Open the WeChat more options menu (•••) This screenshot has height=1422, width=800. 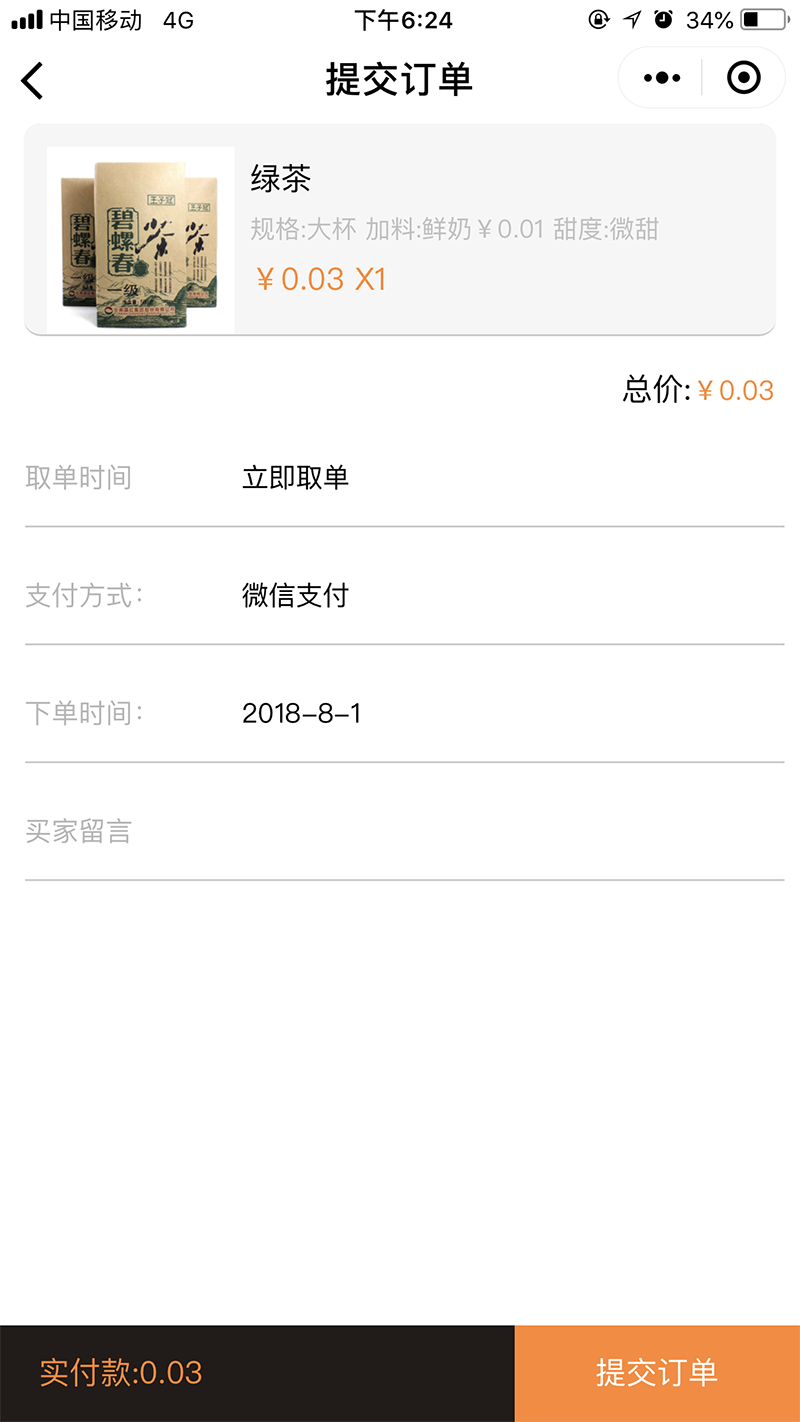[x=659, y=77]
